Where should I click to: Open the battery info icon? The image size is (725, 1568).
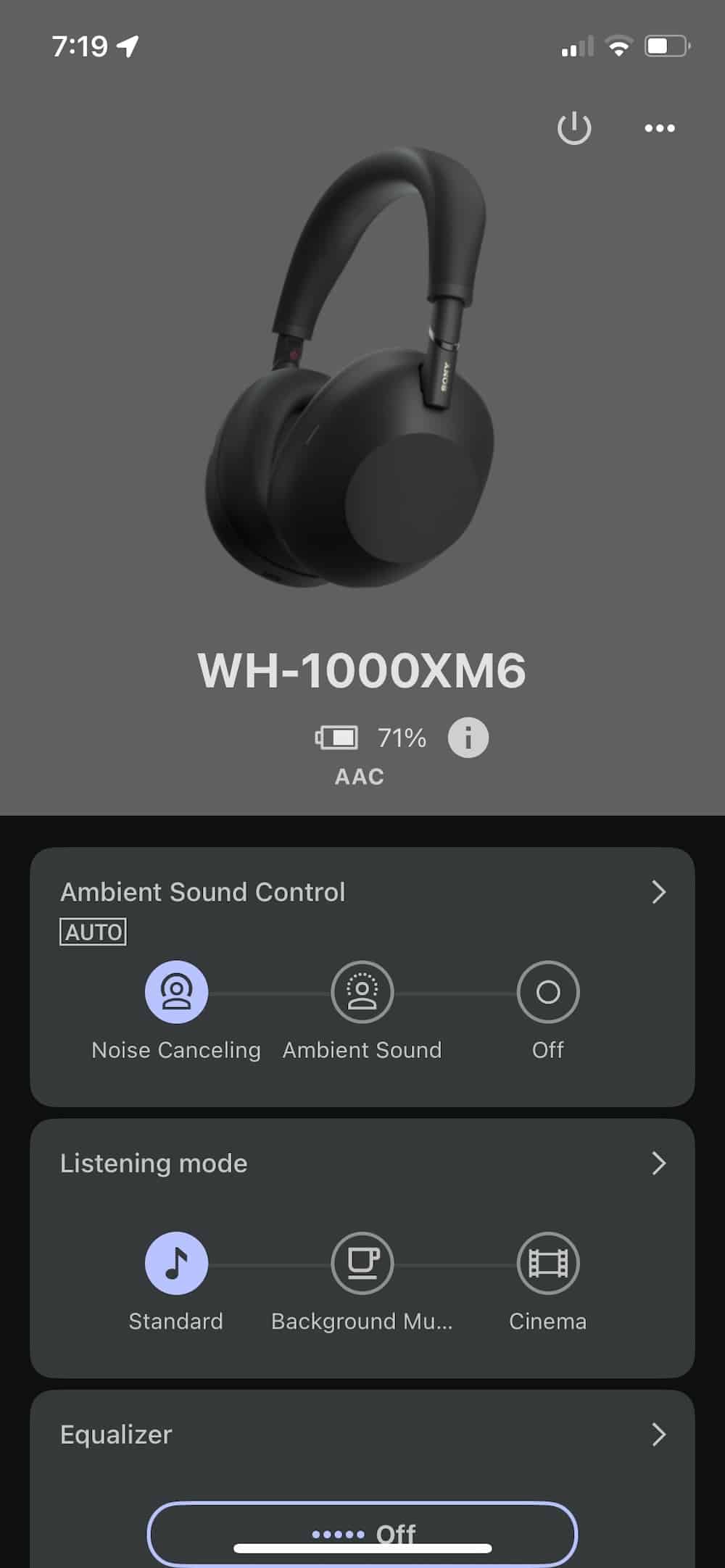click(468, 738)
